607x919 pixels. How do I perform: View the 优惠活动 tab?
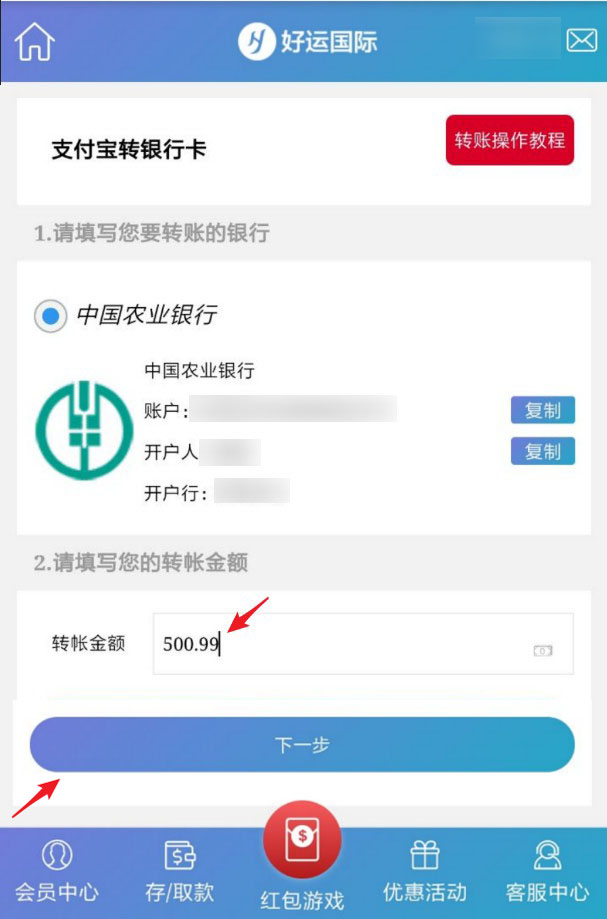pos(425,871)
